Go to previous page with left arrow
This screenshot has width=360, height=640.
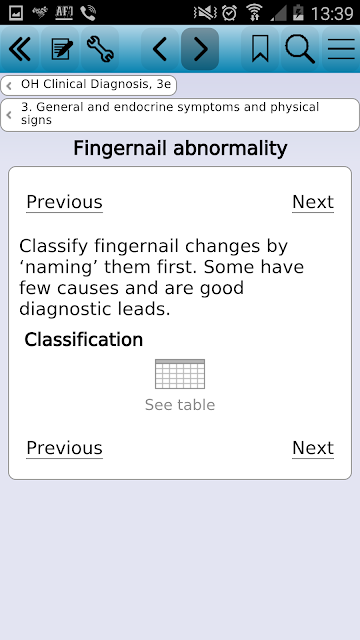point(160,49)
